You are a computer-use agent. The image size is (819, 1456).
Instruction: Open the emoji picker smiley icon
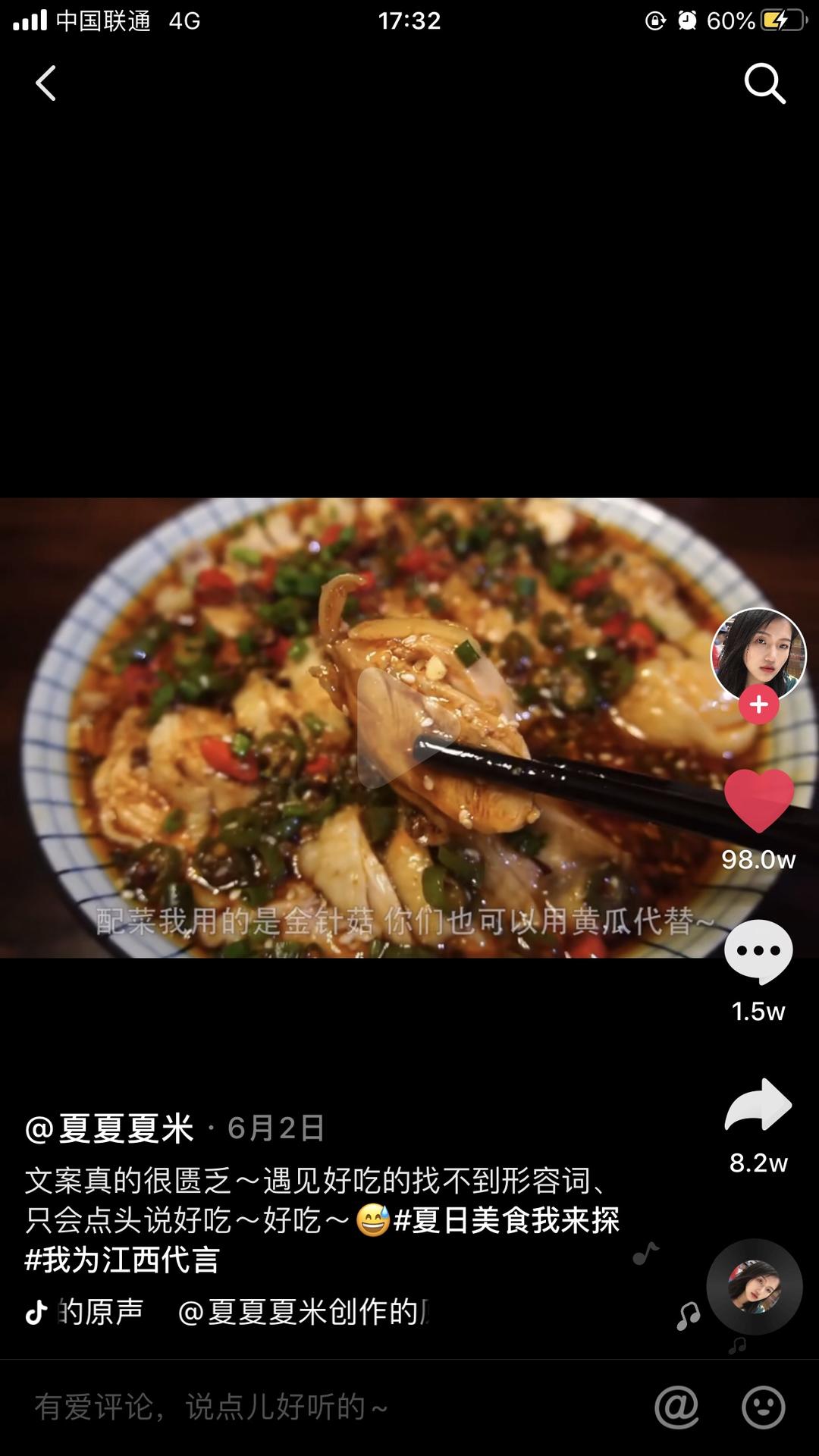tap(763, 1407)
